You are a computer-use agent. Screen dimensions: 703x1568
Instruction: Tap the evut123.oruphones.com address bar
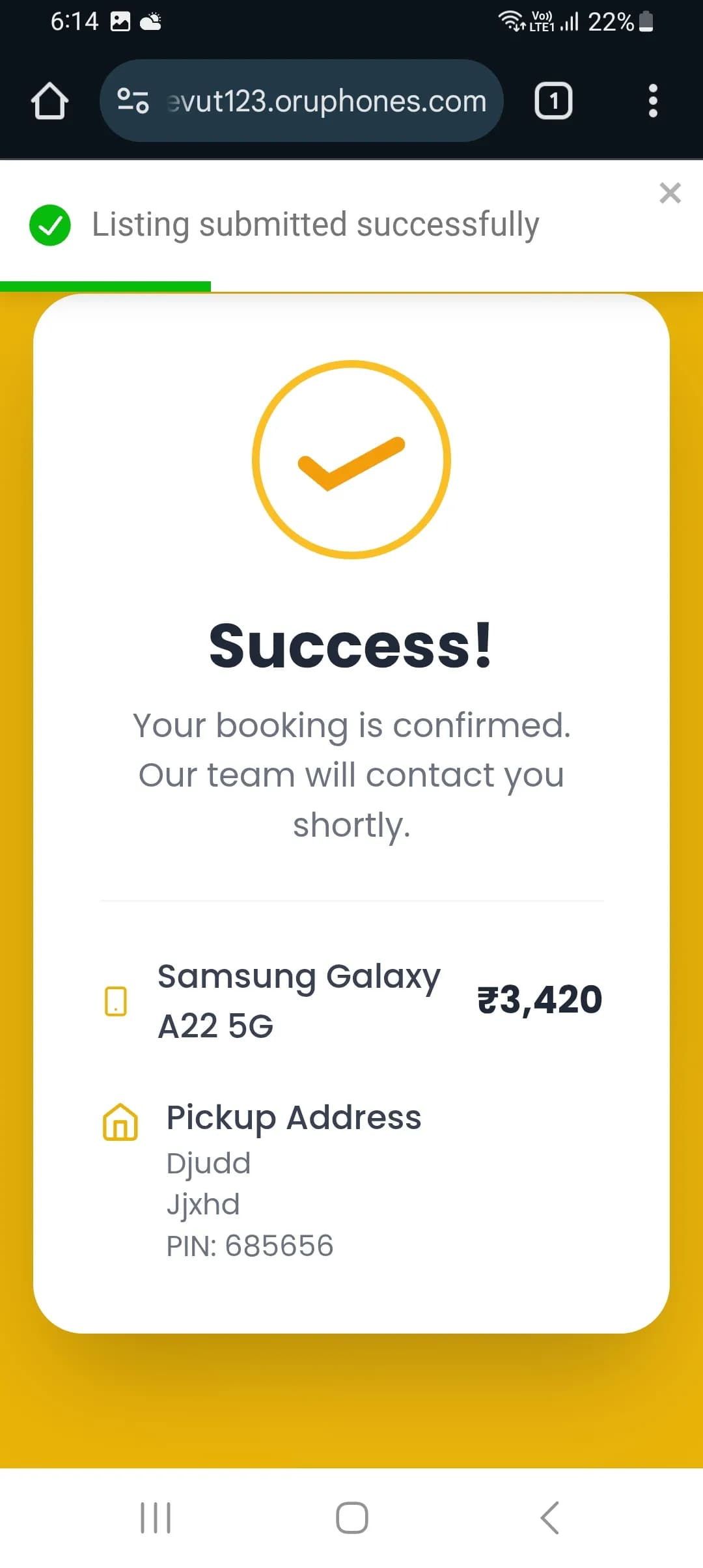click(x=325, y=102)
